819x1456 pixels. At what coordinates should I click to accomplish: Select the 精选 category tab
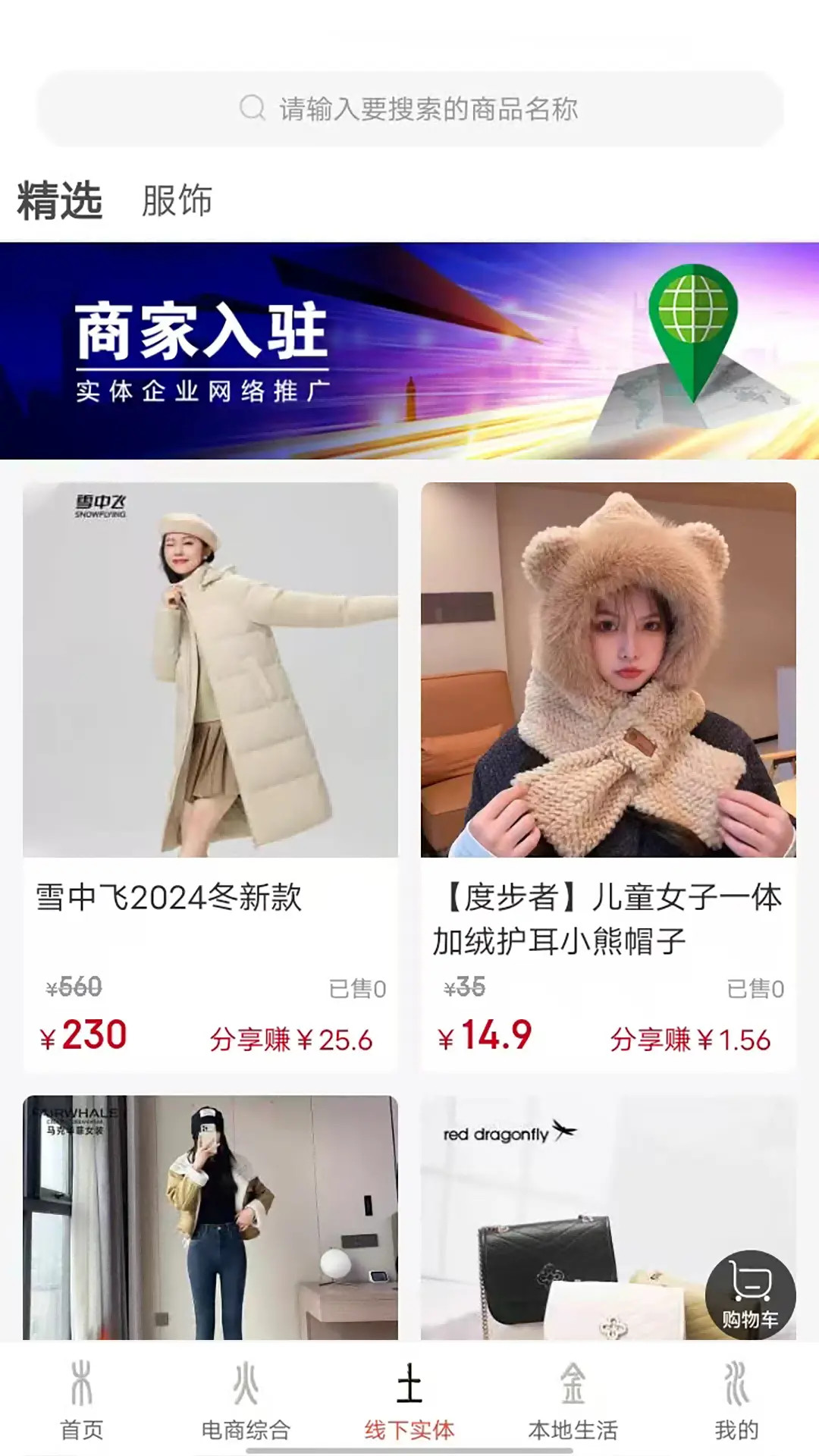(59, 201)
